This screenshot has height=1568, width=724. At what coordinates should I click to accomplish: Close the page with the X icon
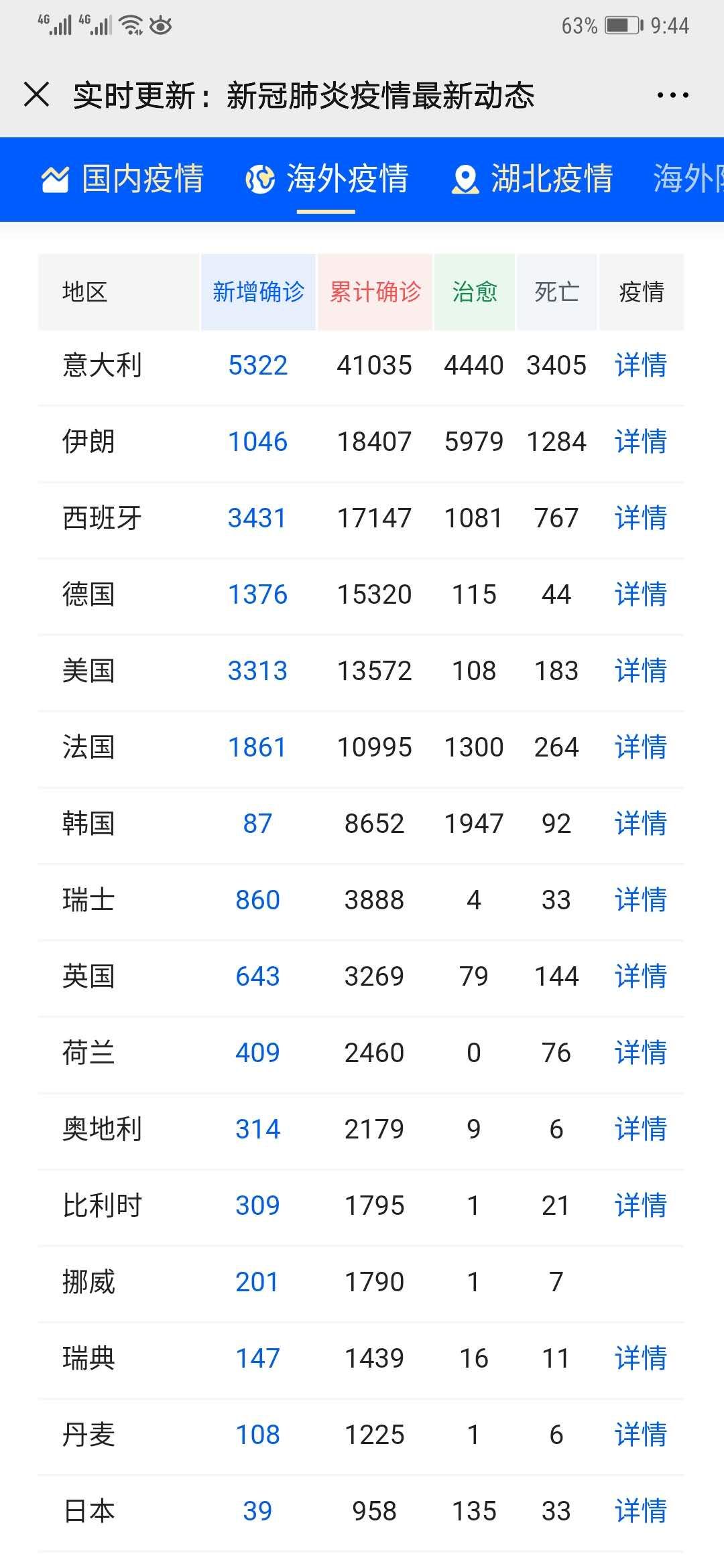[x=36, y=94]
